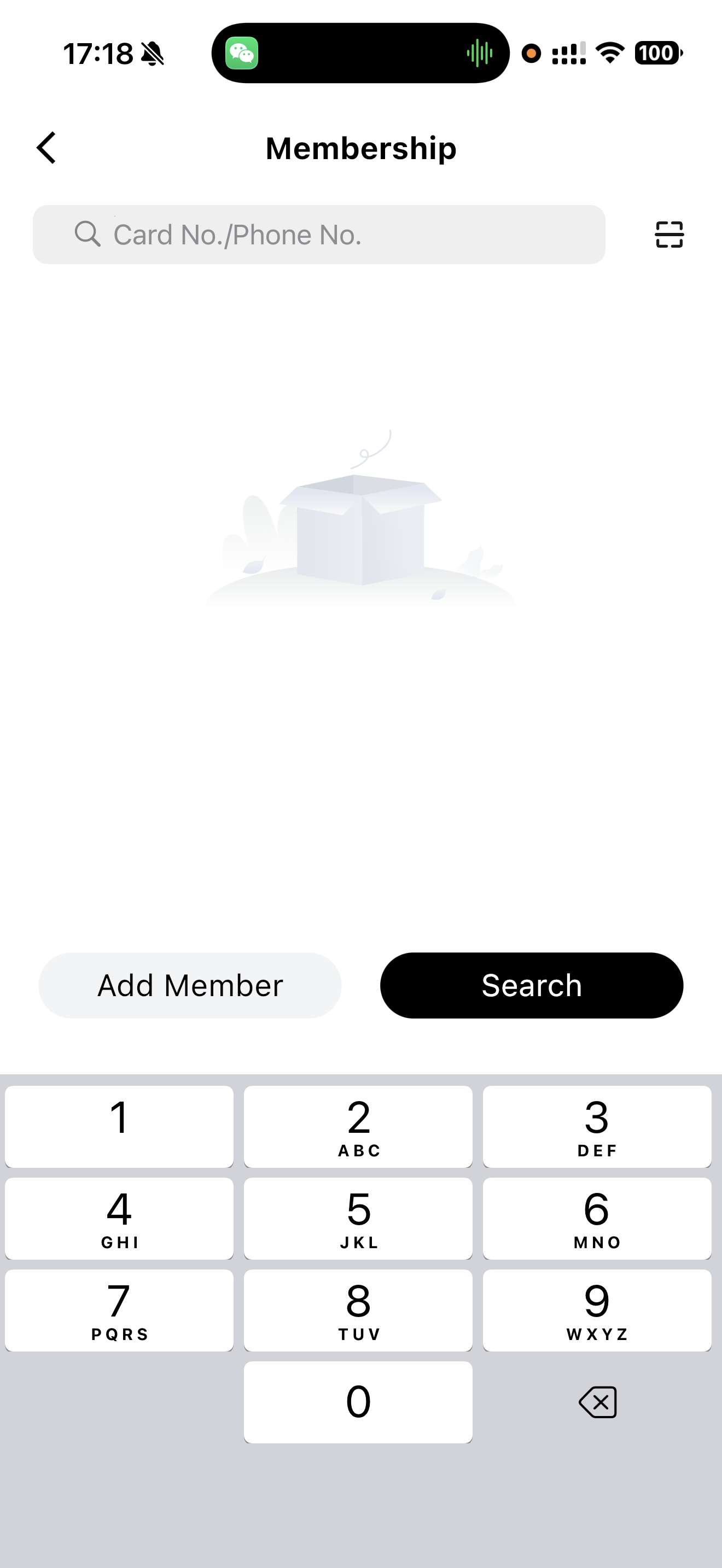Viewport: 722px width, 1568px height.
Task: Delete a digit with backspace key
Action: (x=597, y=1402)
